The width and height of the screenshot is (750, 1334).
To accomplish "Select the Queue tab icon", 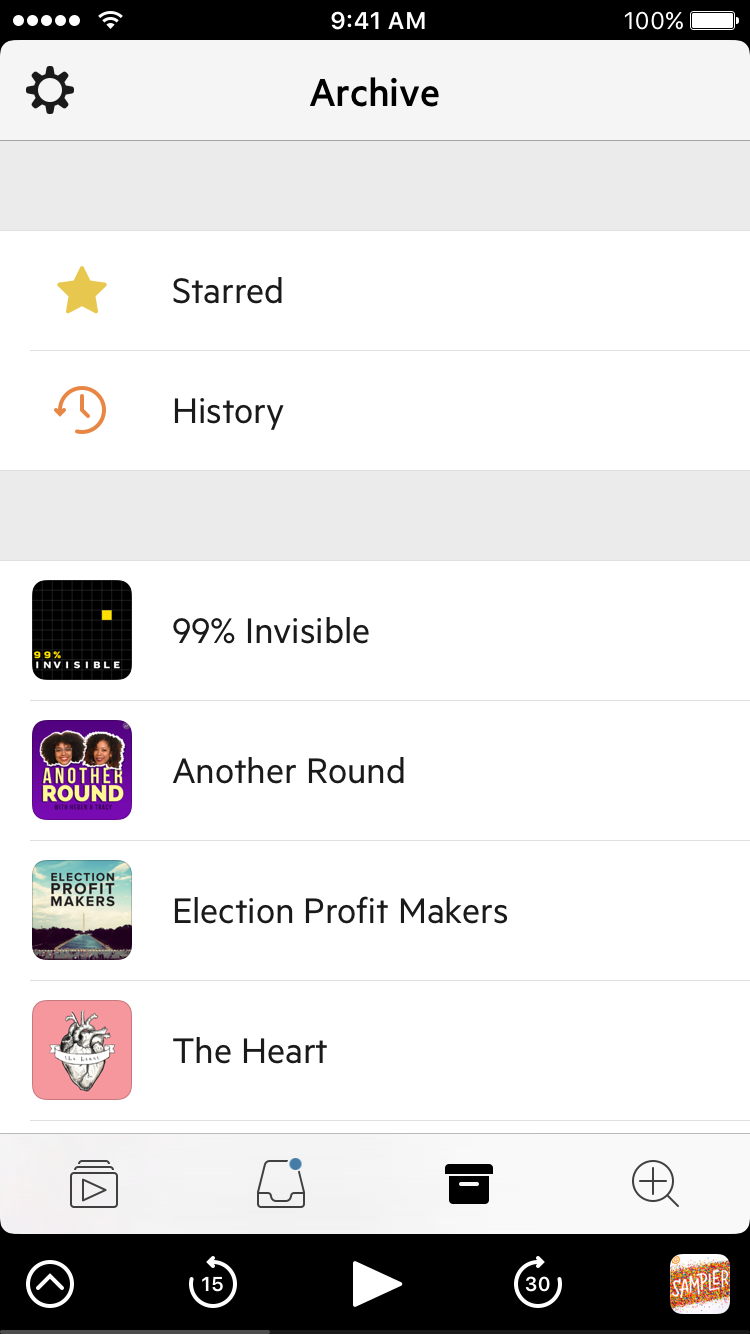I will (x=93, y=1183).
